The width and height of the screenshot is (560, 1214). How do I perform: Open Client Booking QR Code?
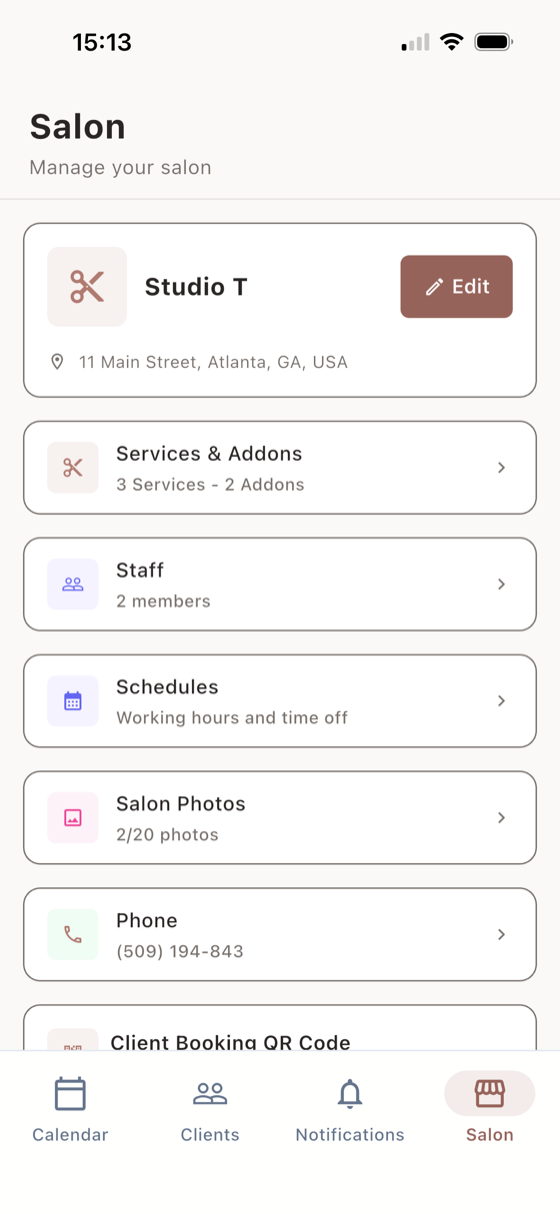coord(280,1028)
